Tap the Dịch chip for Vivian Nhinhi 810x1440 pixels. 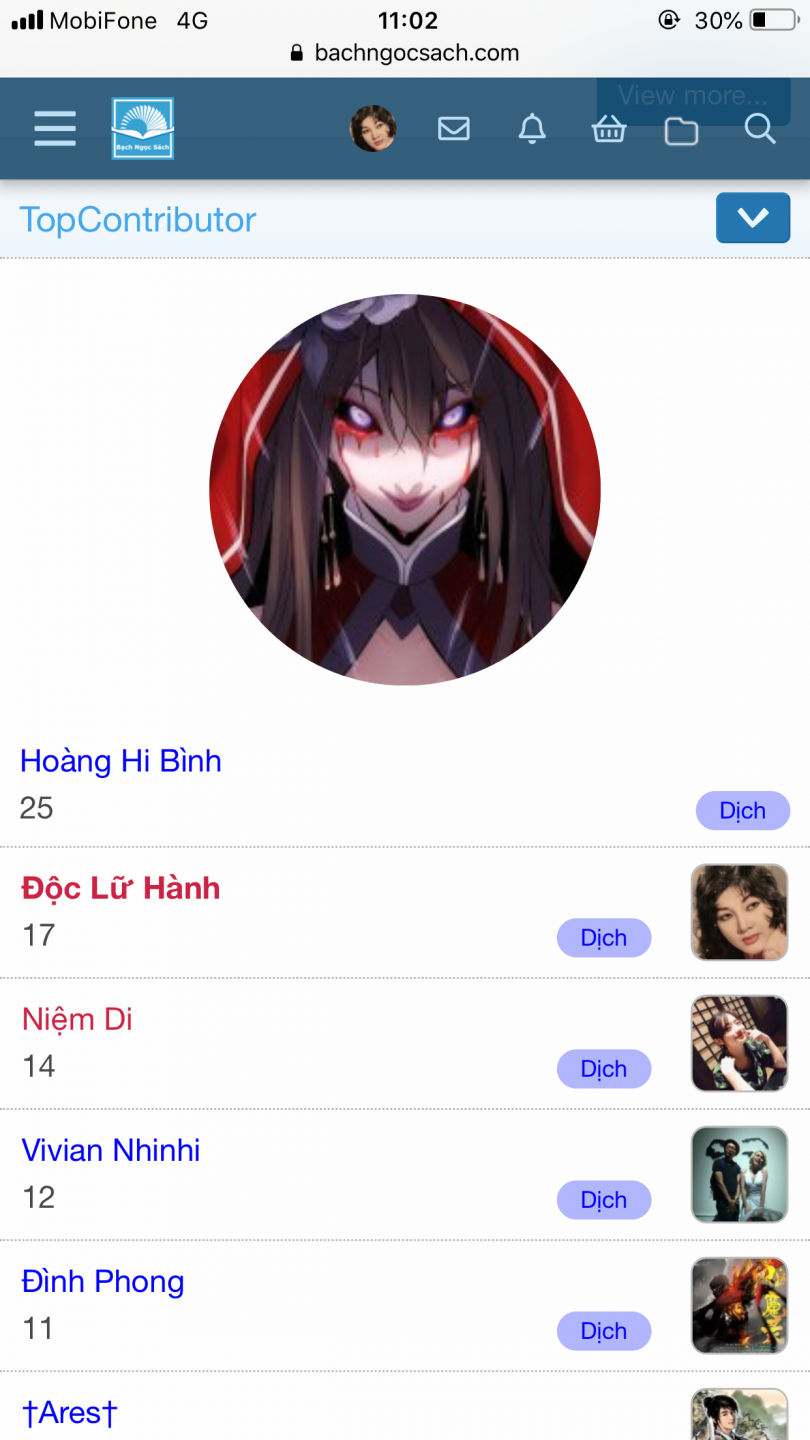pos(604,1200)
